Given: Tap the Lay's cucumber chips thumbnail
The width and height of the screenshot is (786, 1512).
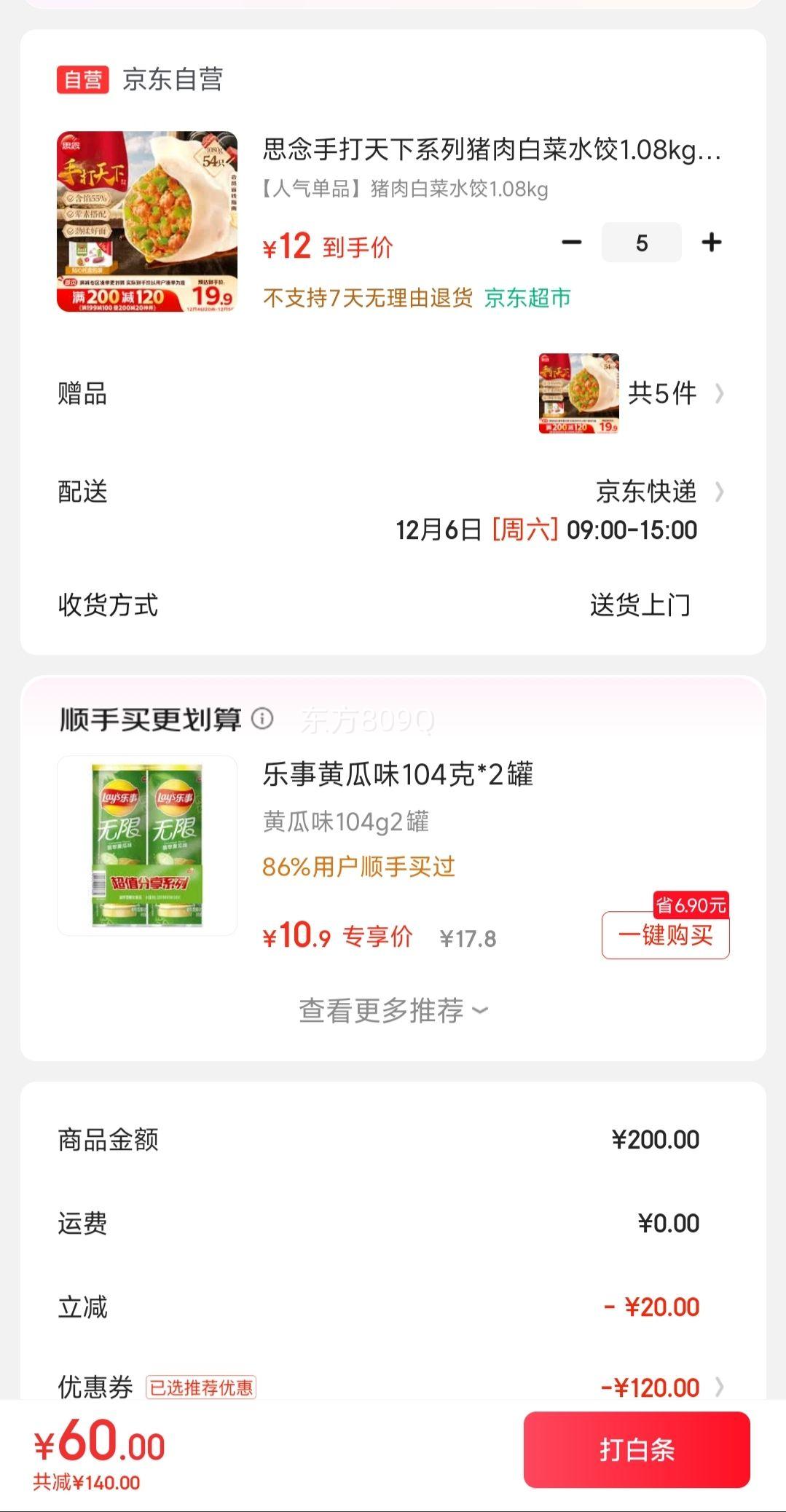Looking at the screenshot, I should 148,845.
